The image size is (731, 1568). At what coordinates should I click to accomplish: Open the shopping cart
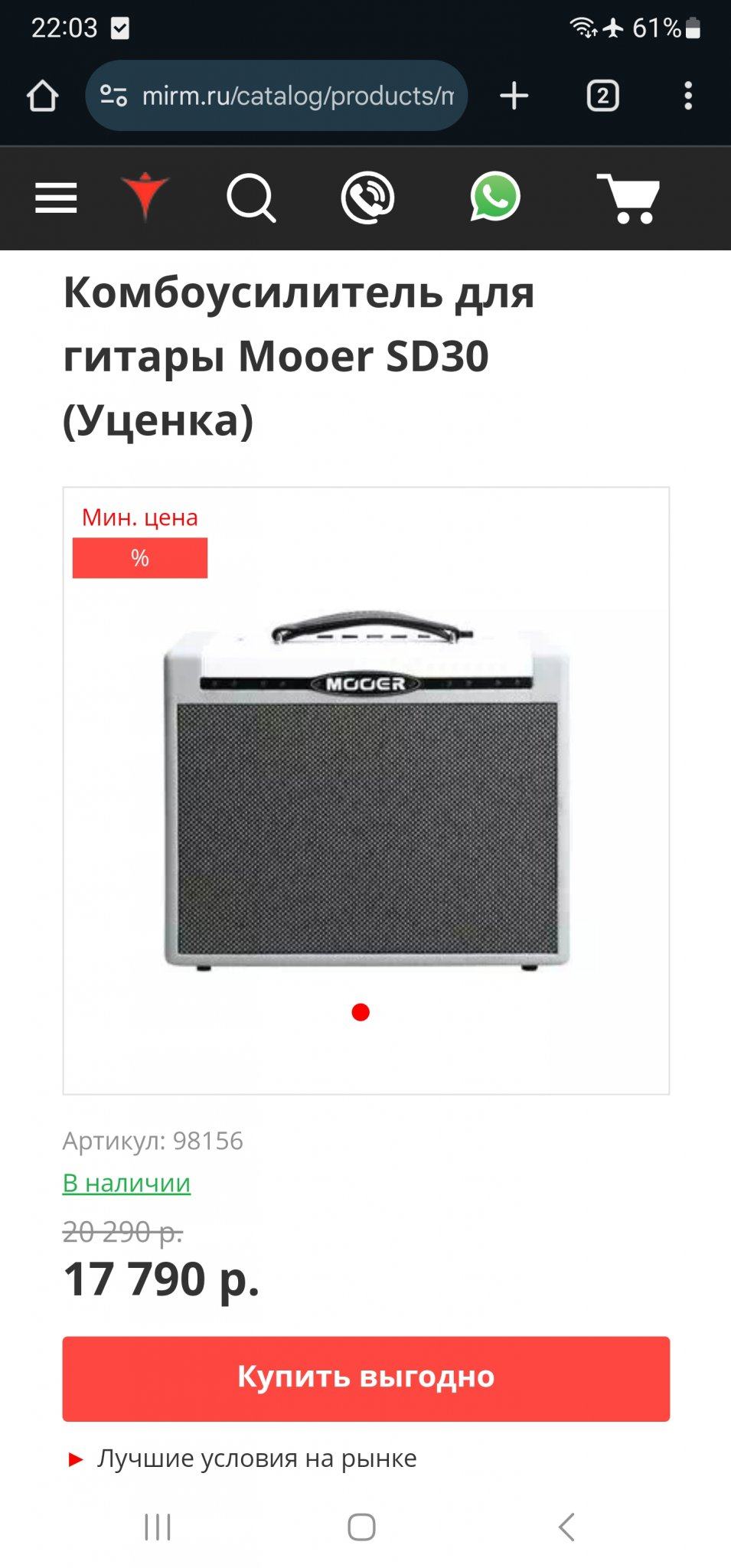pyautogui.click(x=628, y=198)
